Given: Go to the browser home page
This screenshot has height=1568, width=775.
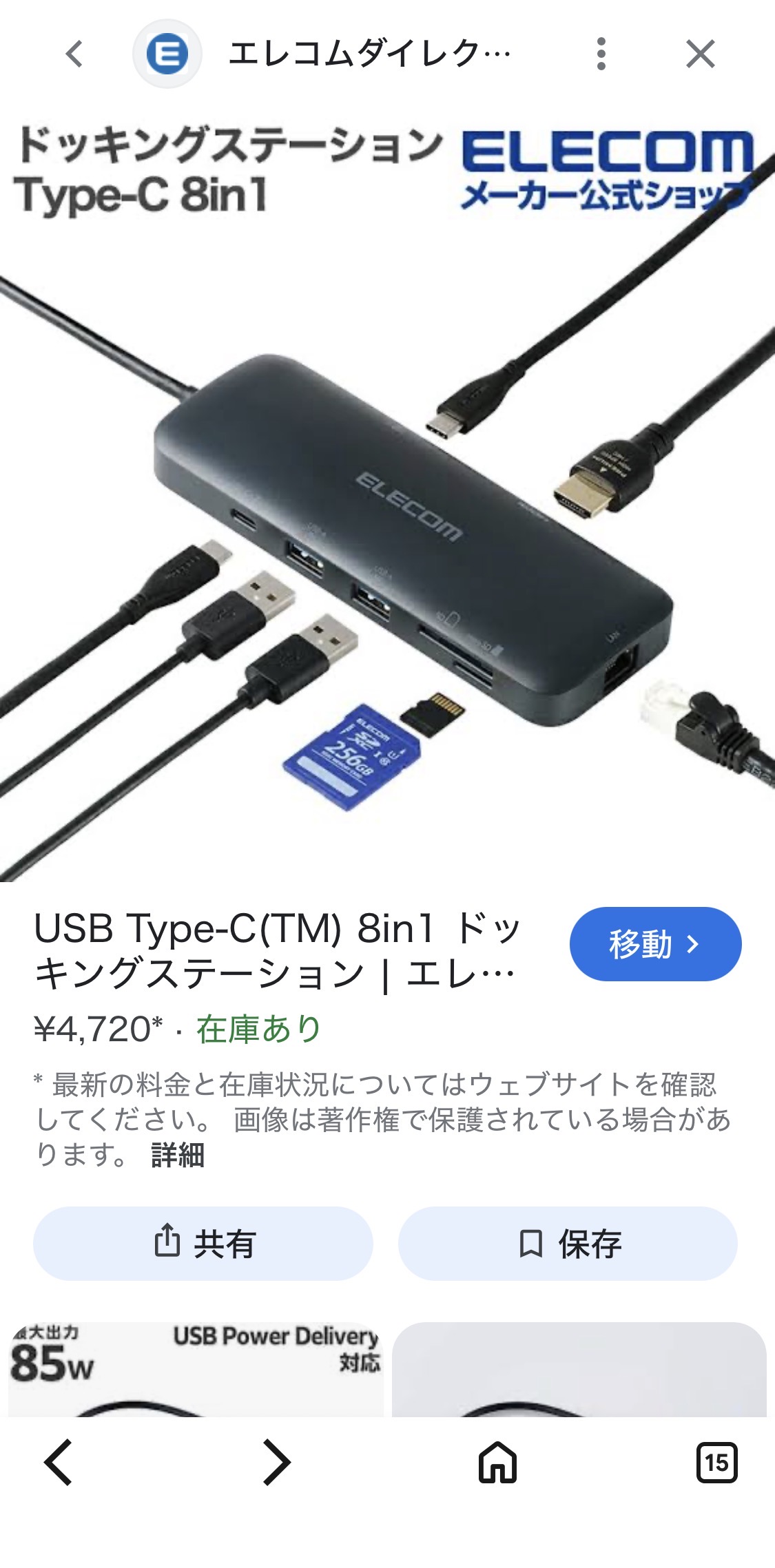Looking at the screenshot, I should pos(497,1462).
